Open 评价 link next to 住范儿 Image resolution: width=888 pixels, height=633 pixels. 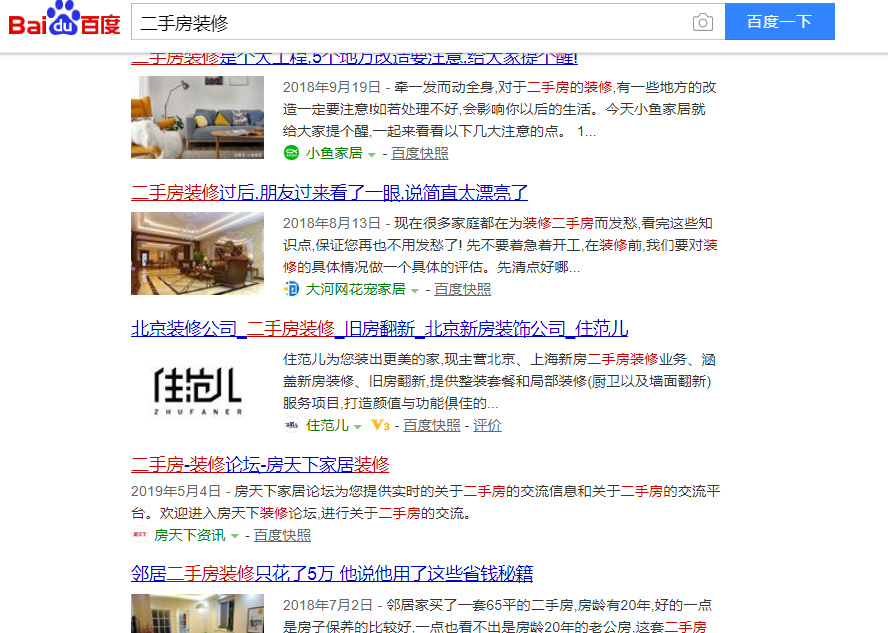(487, 425)
